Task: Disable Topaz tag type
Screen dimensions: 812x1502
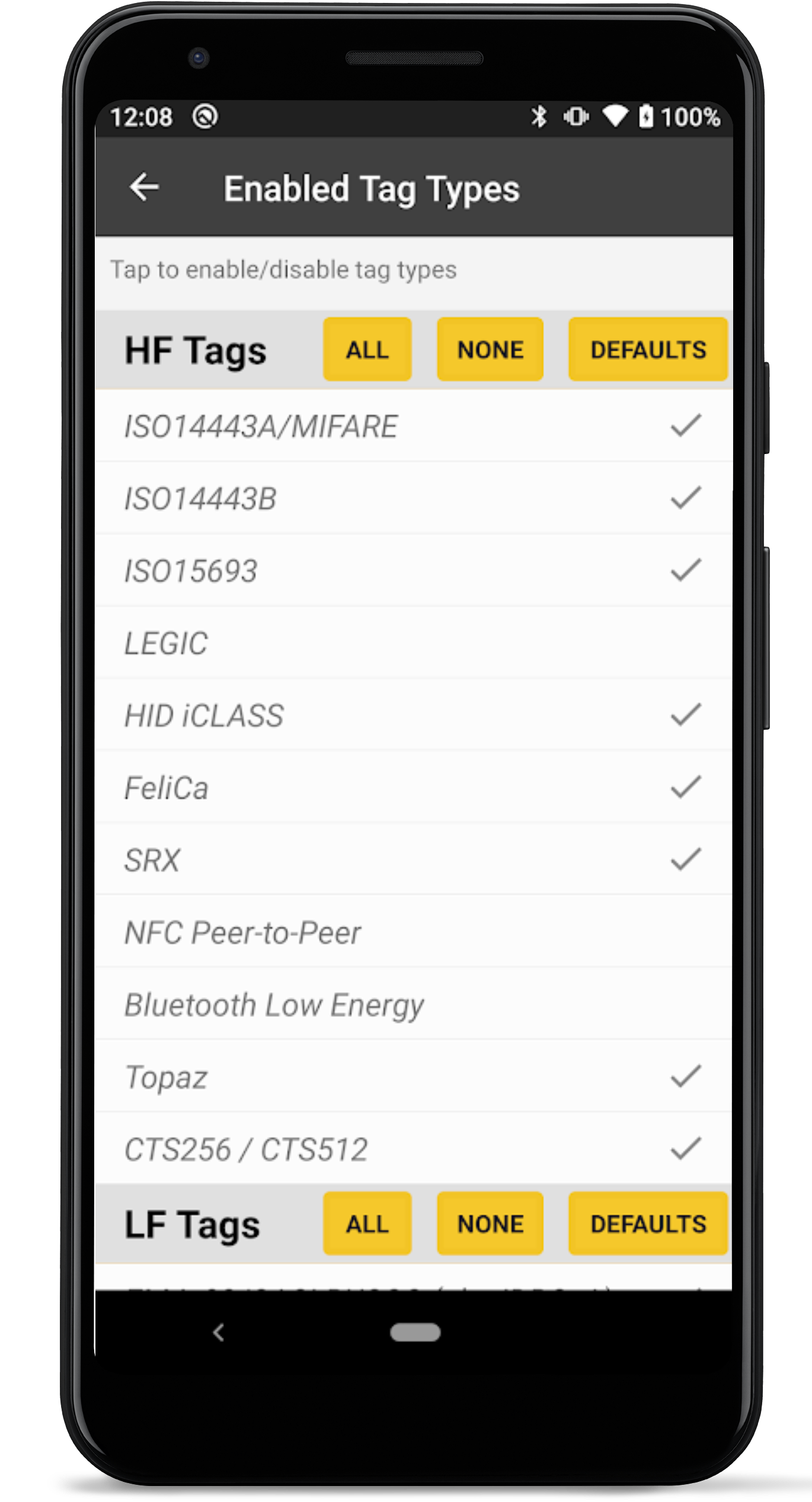Action: [414, 1077]
